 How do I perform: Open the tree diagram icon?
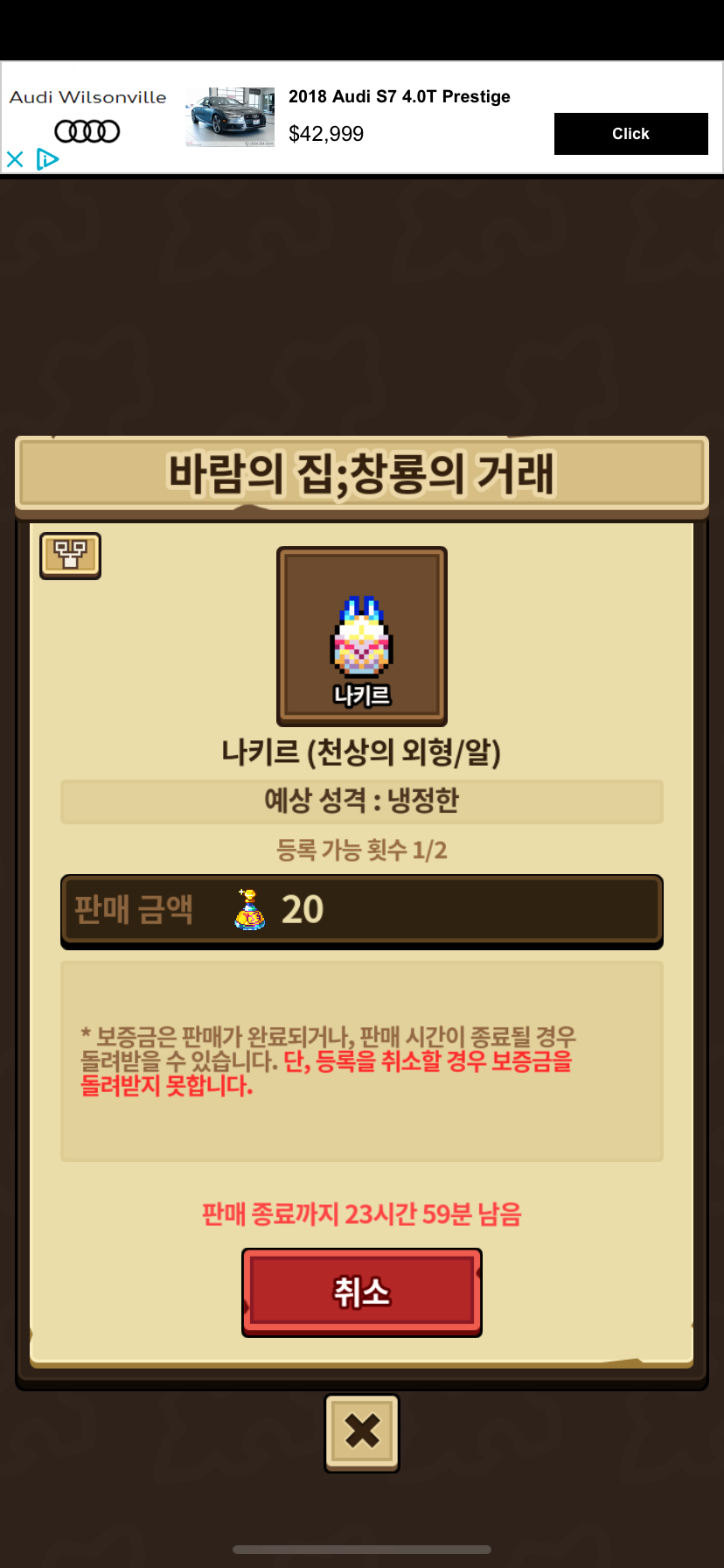(x=70, y=555)
